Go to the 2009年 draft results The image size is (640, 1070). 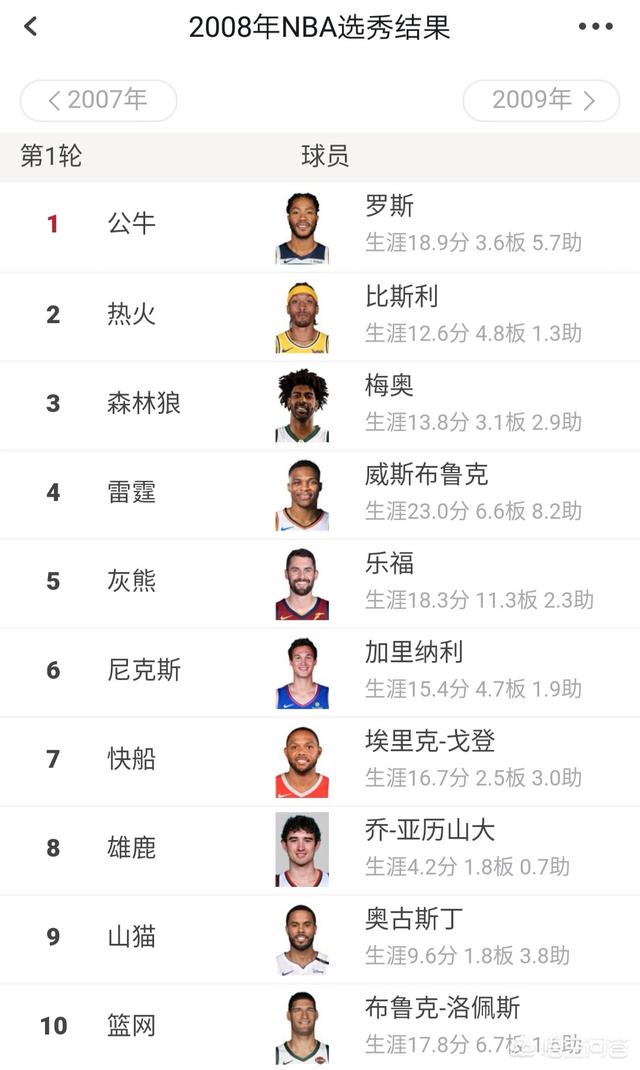[x=541, y=100]
